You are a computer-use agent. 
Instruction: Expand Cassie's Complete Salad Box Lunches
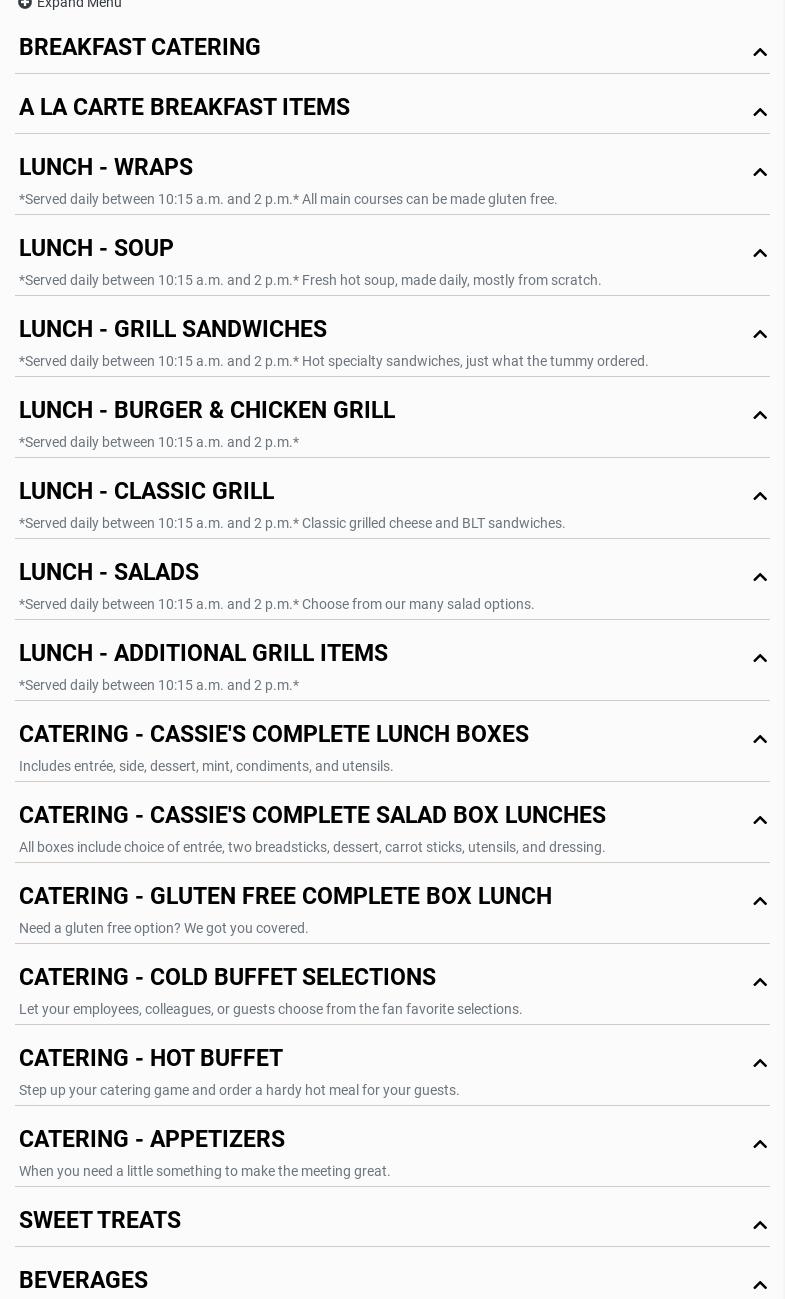coord(312,816)
